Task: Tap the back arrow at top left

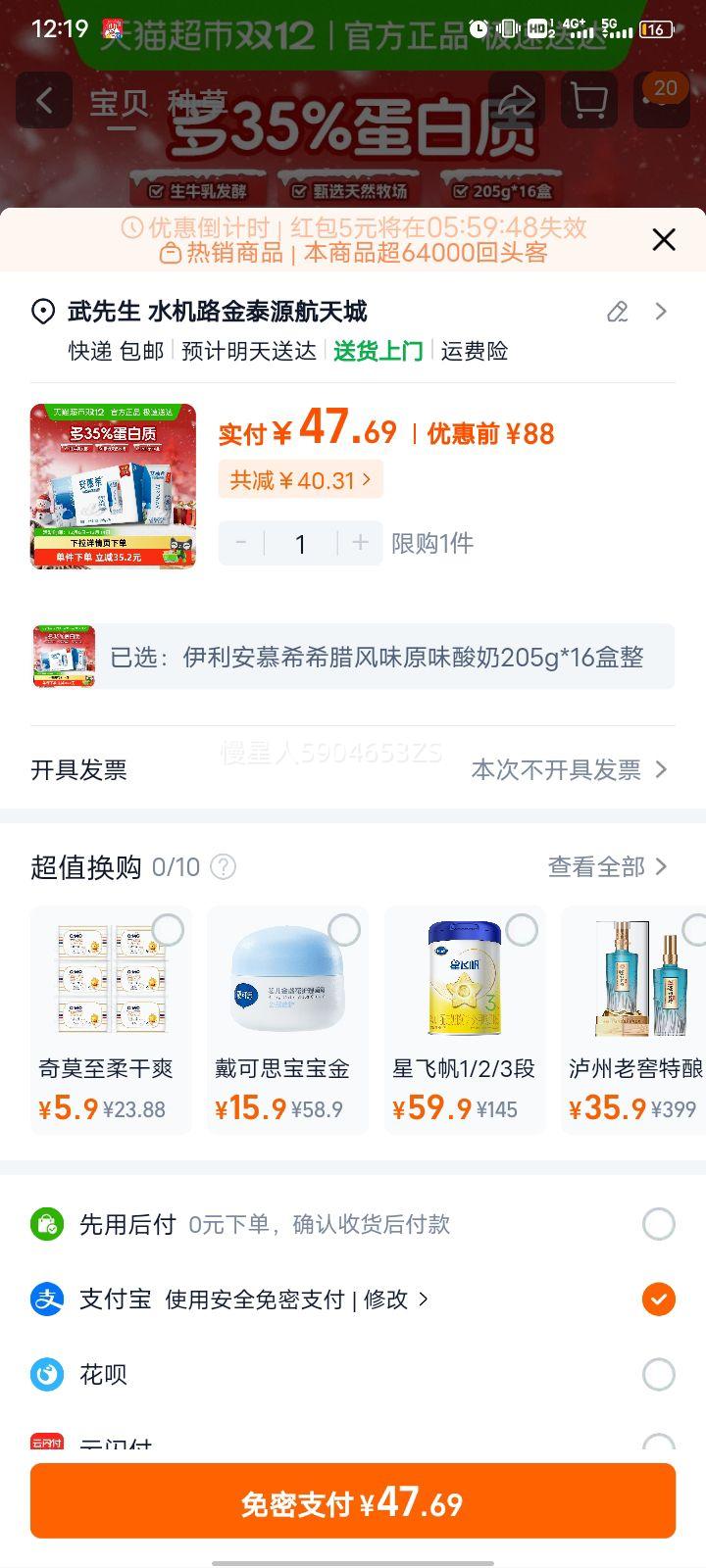Action: [43, 102]
